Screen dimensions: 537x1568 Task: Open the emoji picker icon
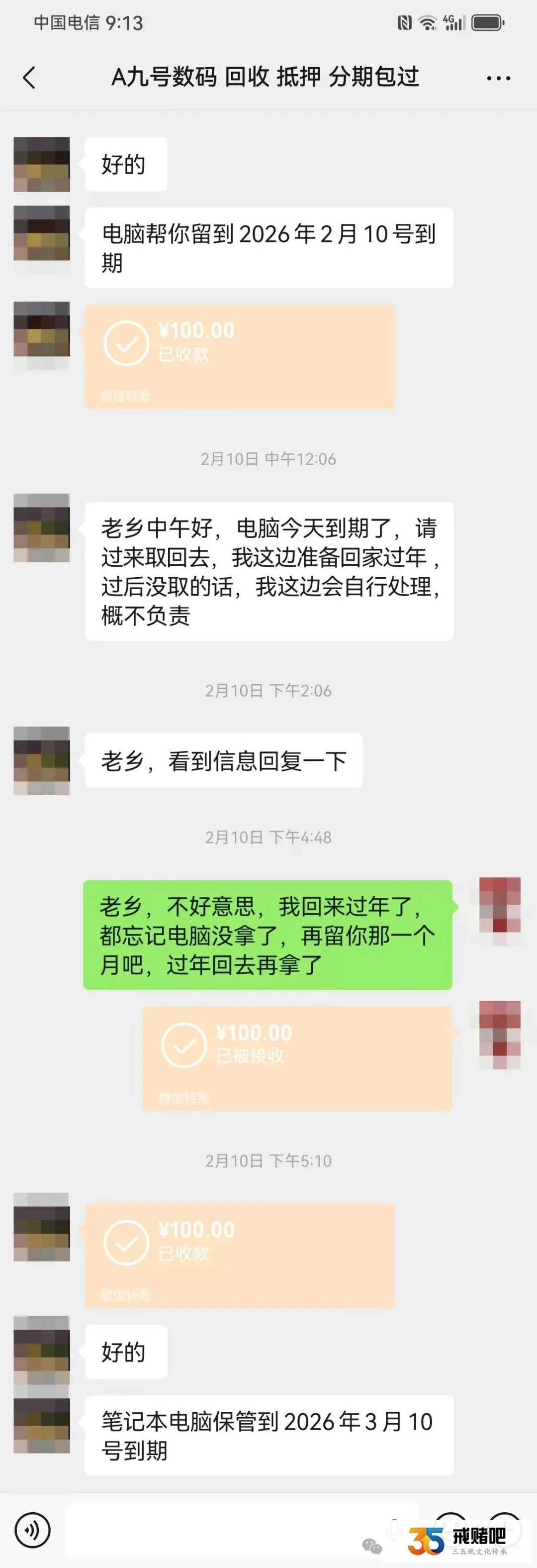[x=451, y=1530]
